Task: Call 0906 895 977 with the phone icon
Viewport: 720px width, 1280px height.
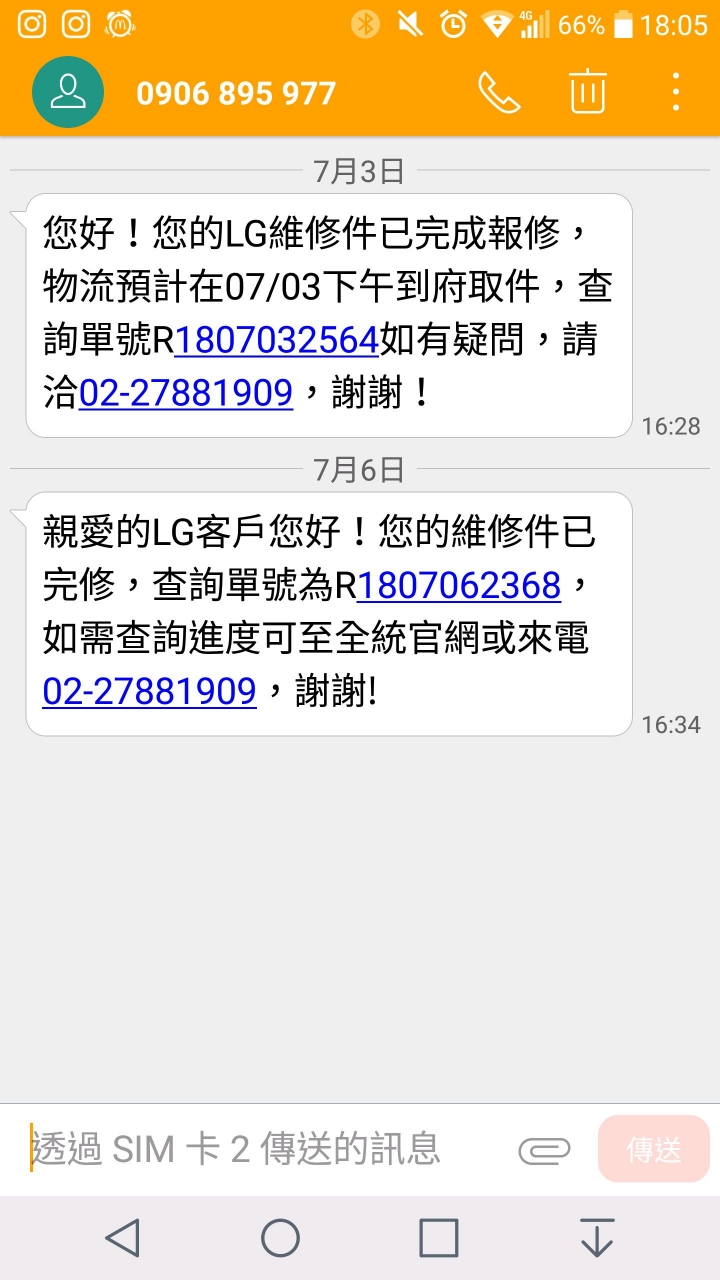Action: tap(499, 93)
